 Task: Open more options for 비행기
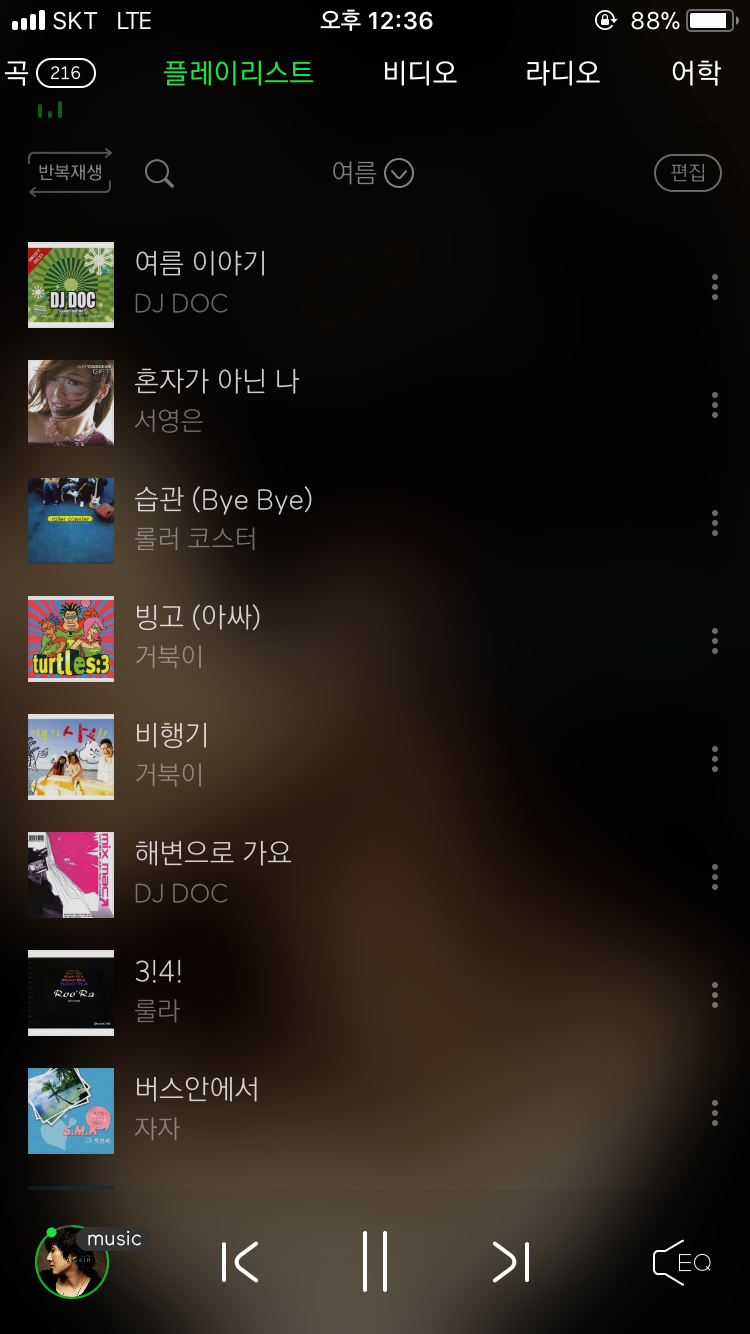tap(714, 758)
